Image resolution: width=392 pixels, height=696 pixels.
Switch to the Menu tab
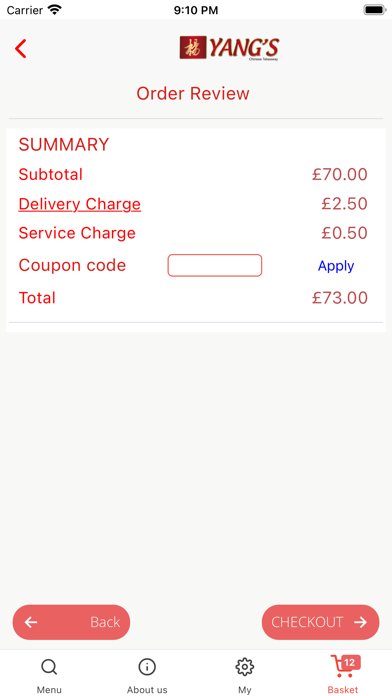pos(49,675)
